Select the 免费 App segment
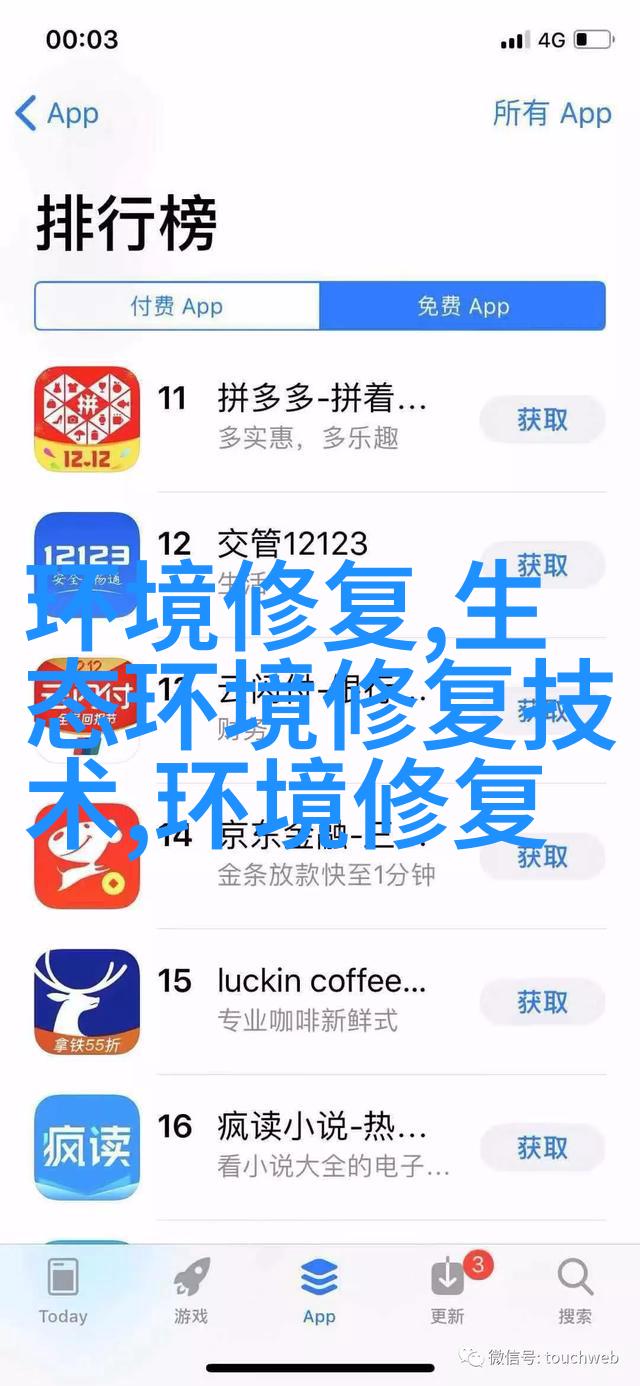The height and width of the screenshot is (1386, 640). 463,306
